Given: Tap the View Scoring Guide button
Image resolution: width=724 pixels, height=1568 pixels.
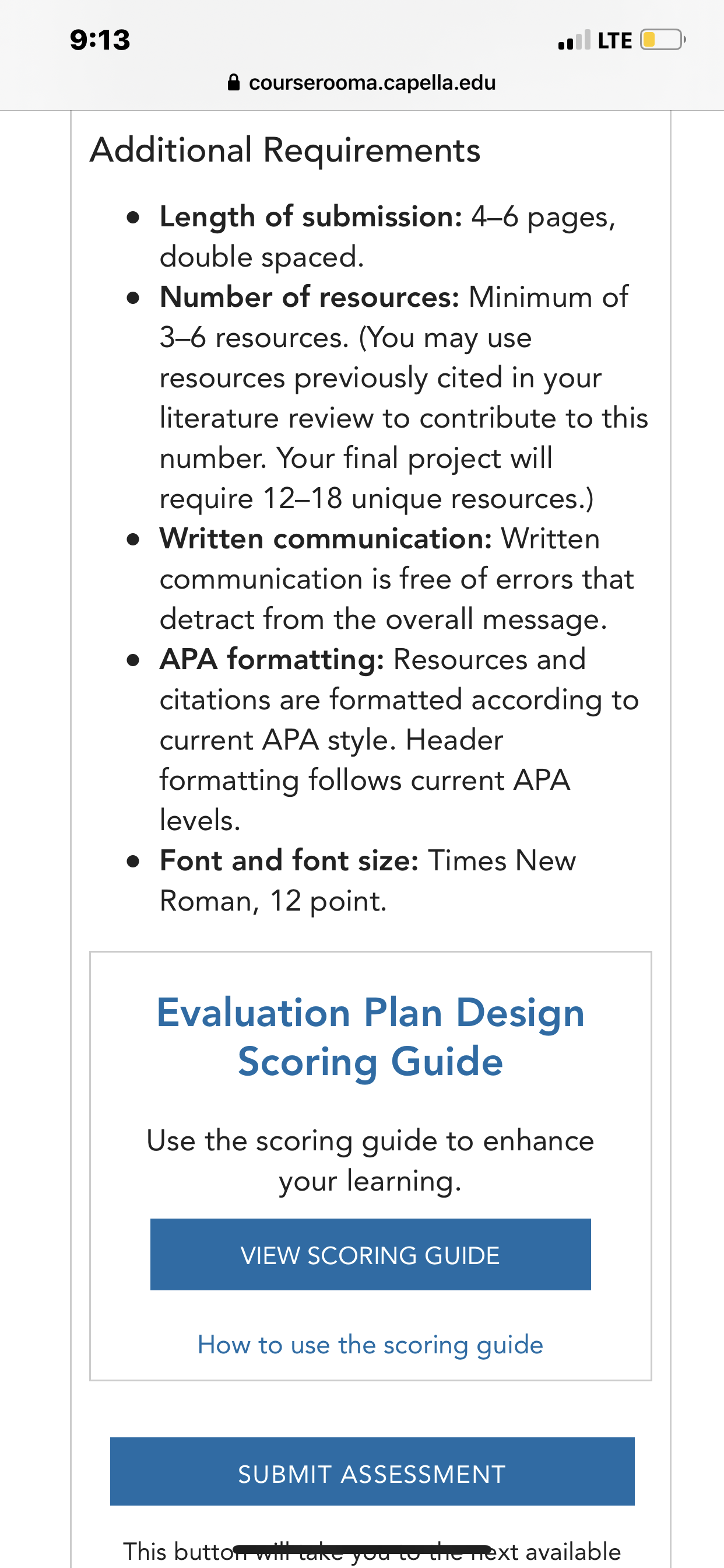Looking at the screenshot, I should click(x=370, y=1255).
